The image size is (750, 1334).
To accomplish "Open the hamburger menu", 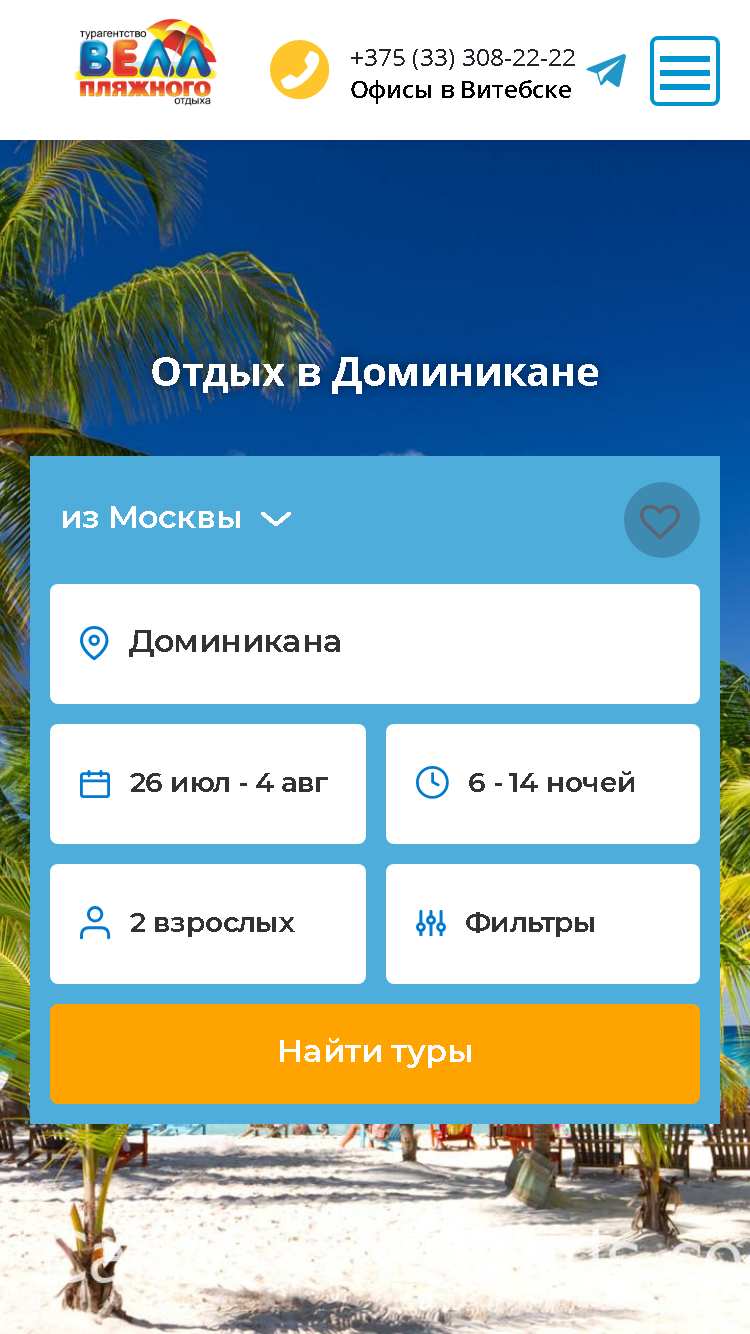I will (685, 71).
